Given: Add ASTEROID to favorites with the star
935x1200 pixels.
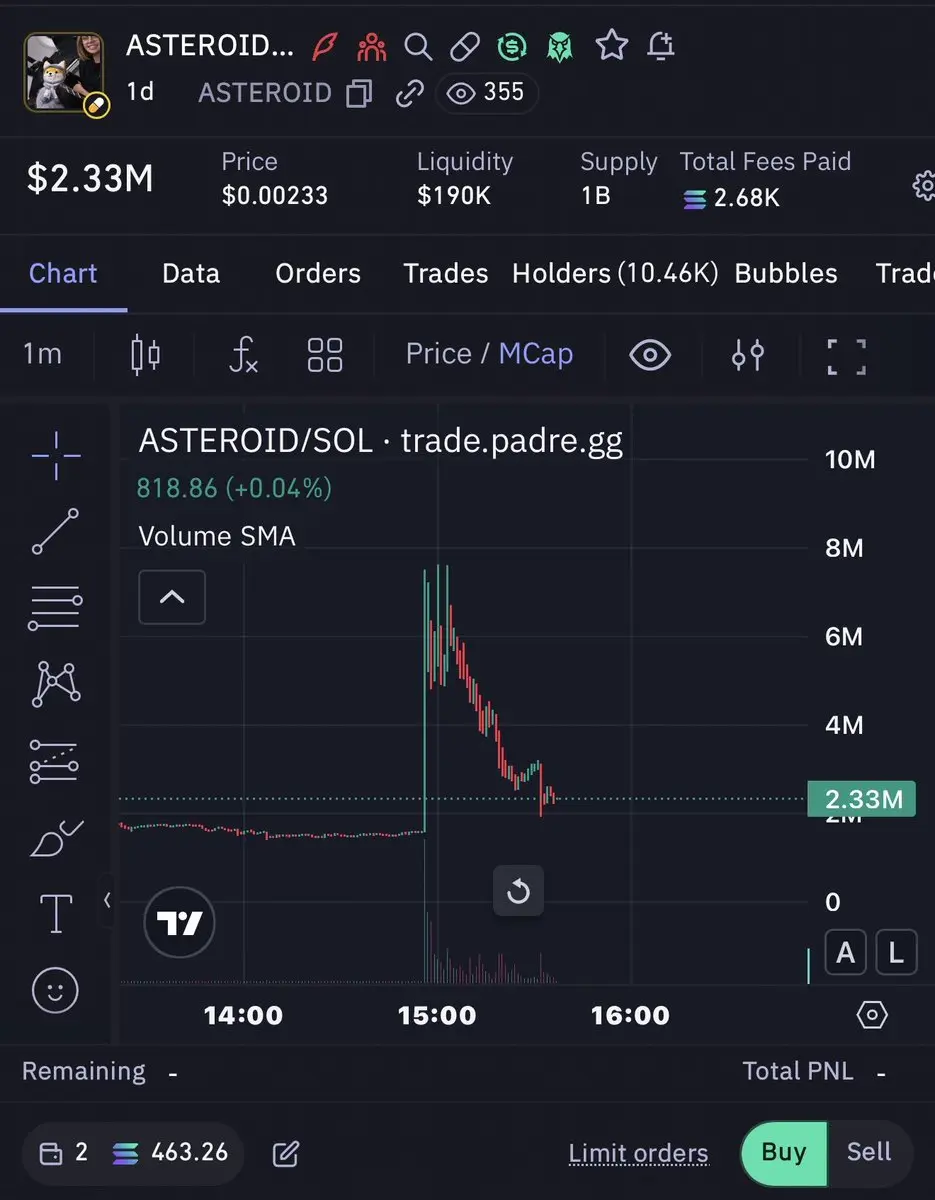Looking at the screenshot, I should click(x=611, y=45).
